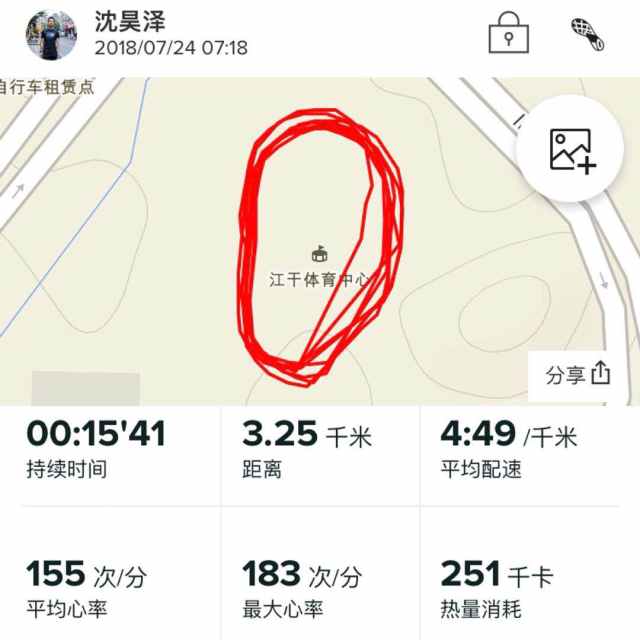Screen dimensions: 640x640
Task: Tap the 分享 share button
Action: click(x=578, y=375)
